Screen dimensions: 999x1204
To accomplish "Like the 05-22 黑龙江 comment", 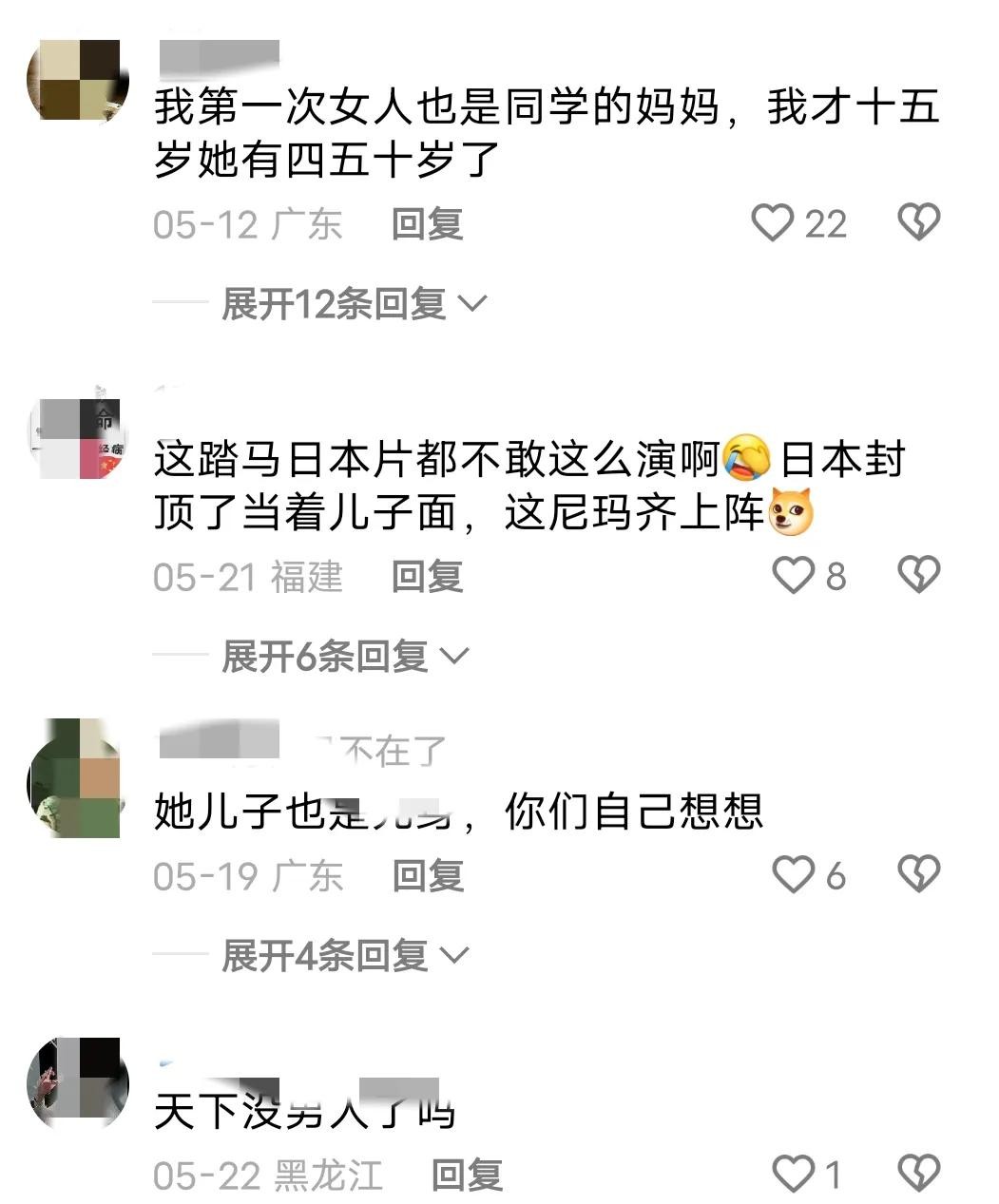I will tap(793, 1175).
